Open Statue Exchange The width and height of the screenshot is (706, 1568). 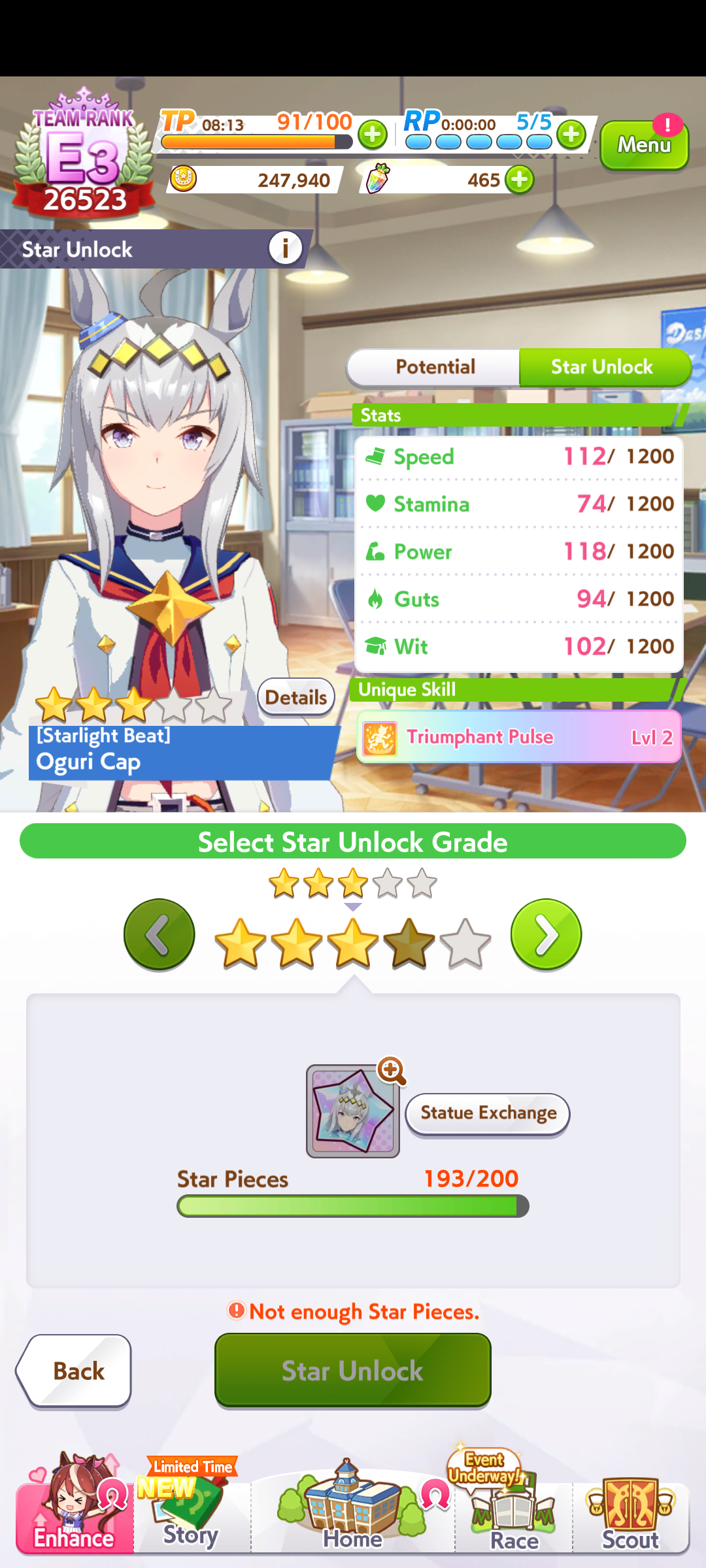[488, 1114]
